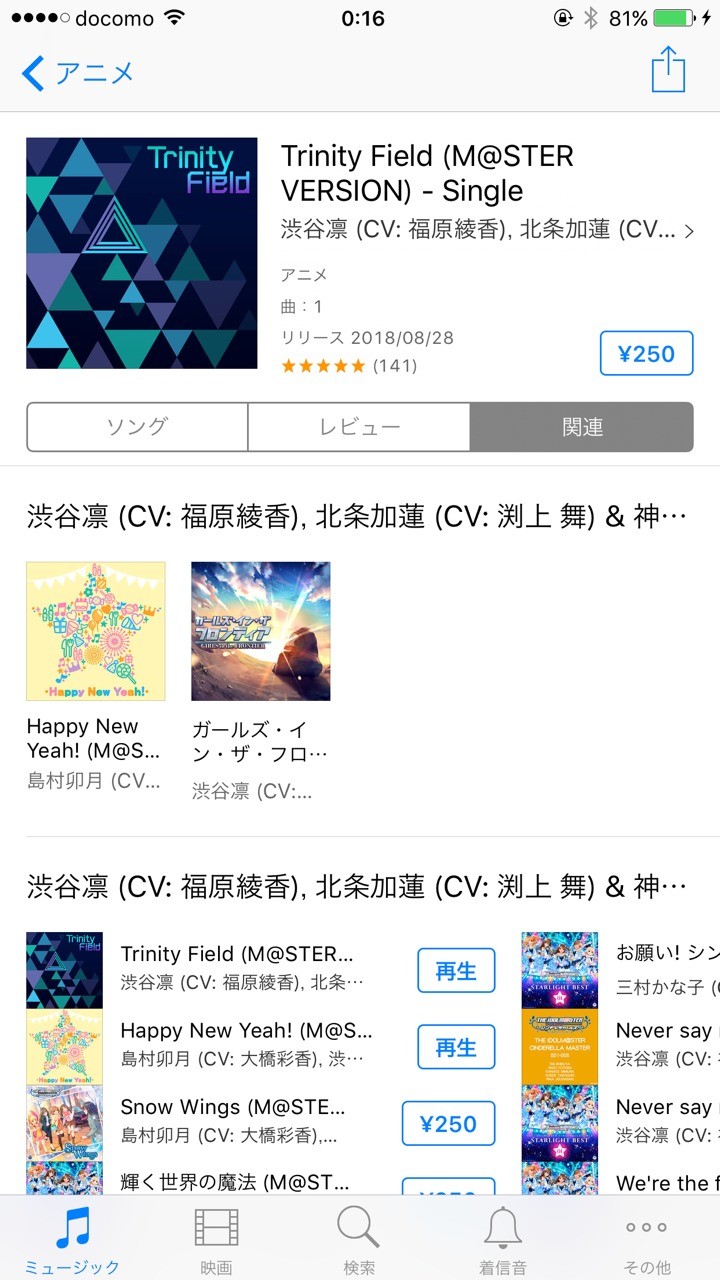Switch to the レビュー tab
The height and width of the screenshot is (1280, 720).
point(359,427)
